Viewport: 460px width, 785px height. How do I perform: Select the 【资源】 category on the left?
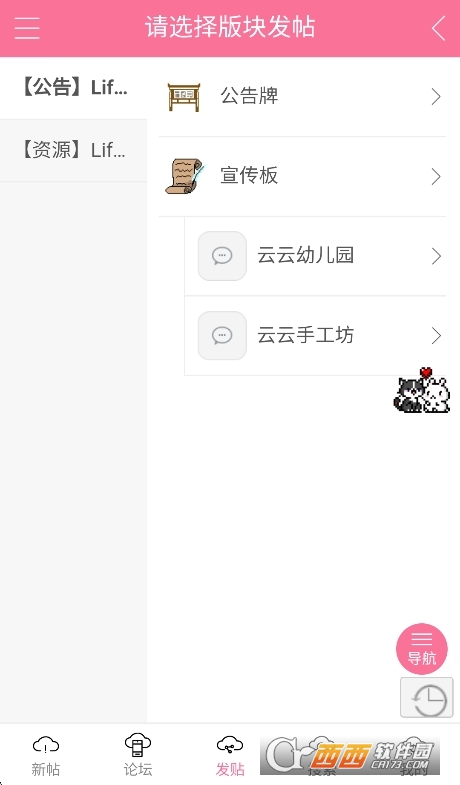tap(74, 150)
